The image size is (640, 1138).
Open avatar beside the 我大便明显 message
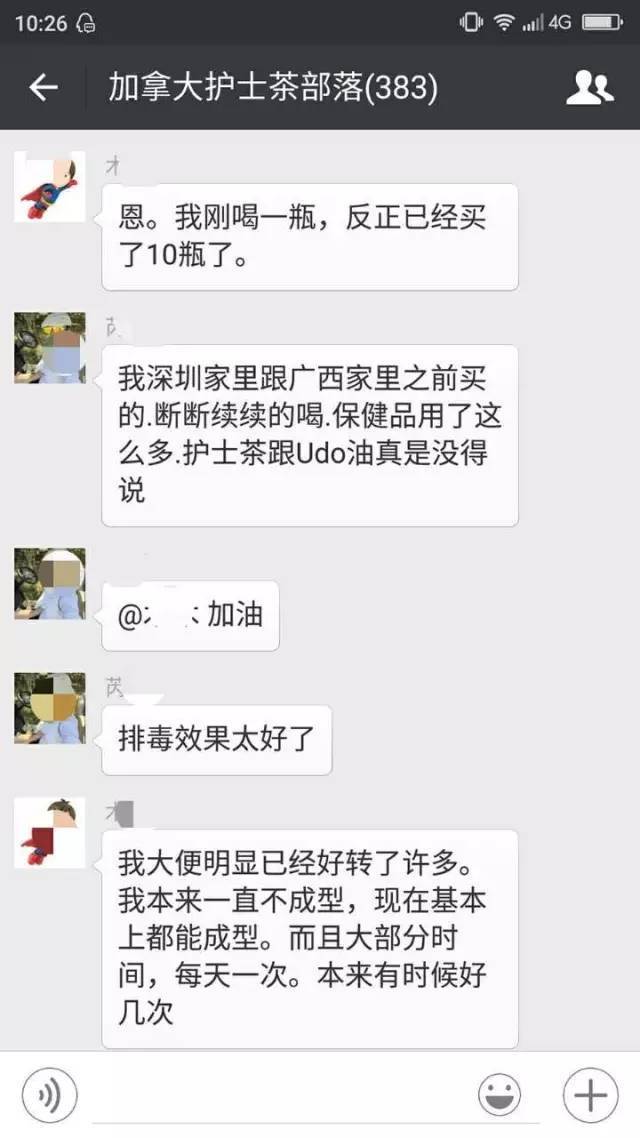50,832
